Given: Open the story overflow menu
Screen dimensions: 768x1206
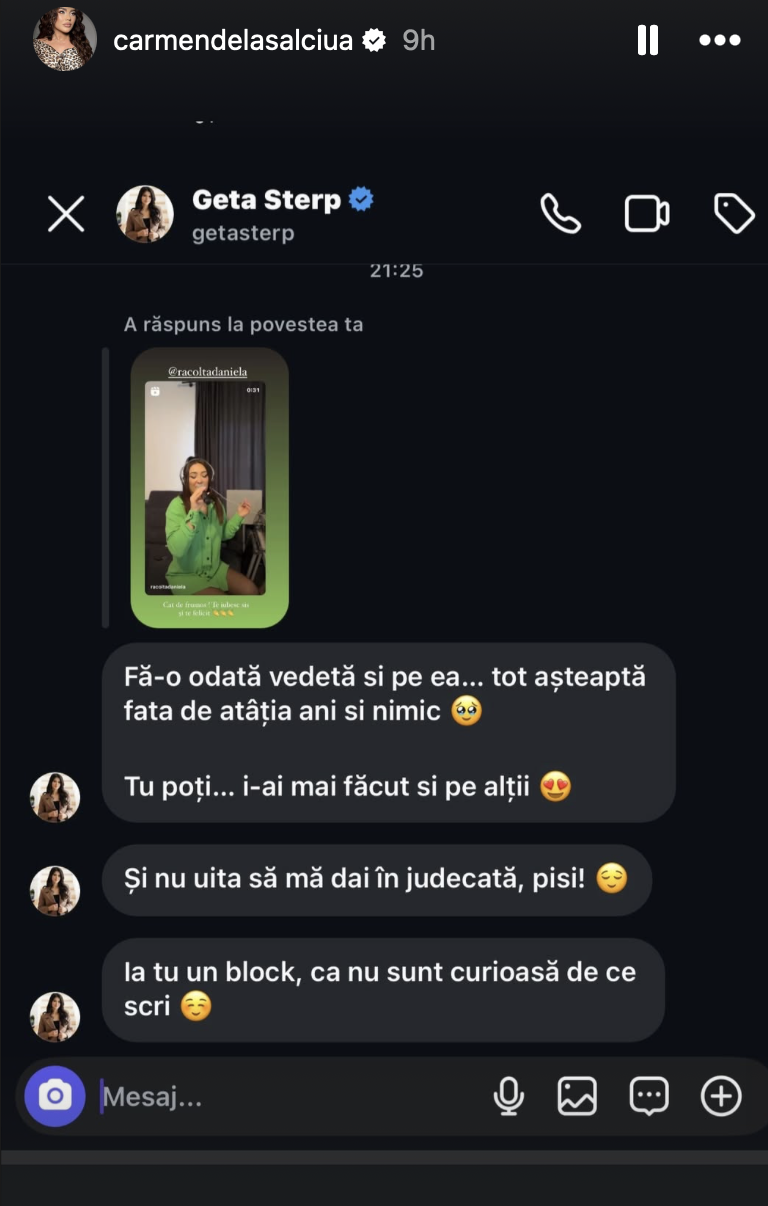Looking at the screenshot, I should click(718, 41).
